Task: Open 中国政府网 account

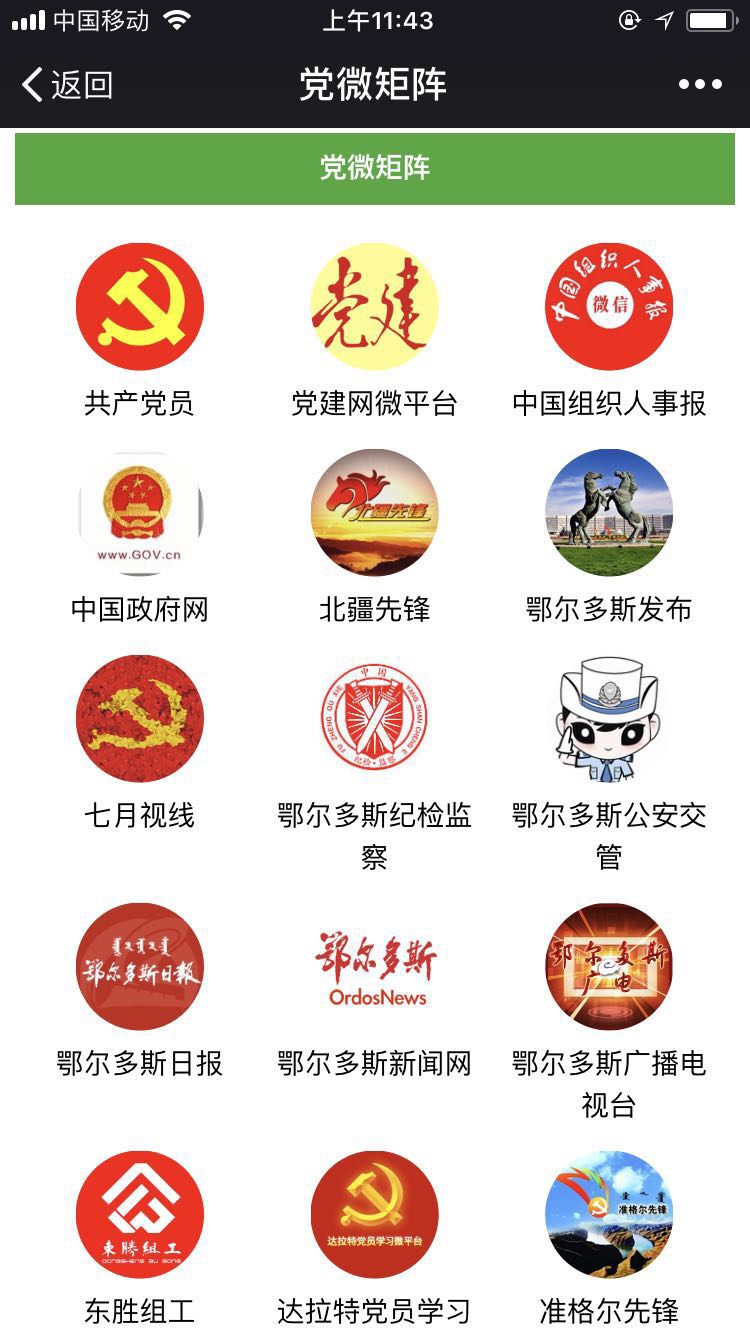Action: click(x=140, y=513)
